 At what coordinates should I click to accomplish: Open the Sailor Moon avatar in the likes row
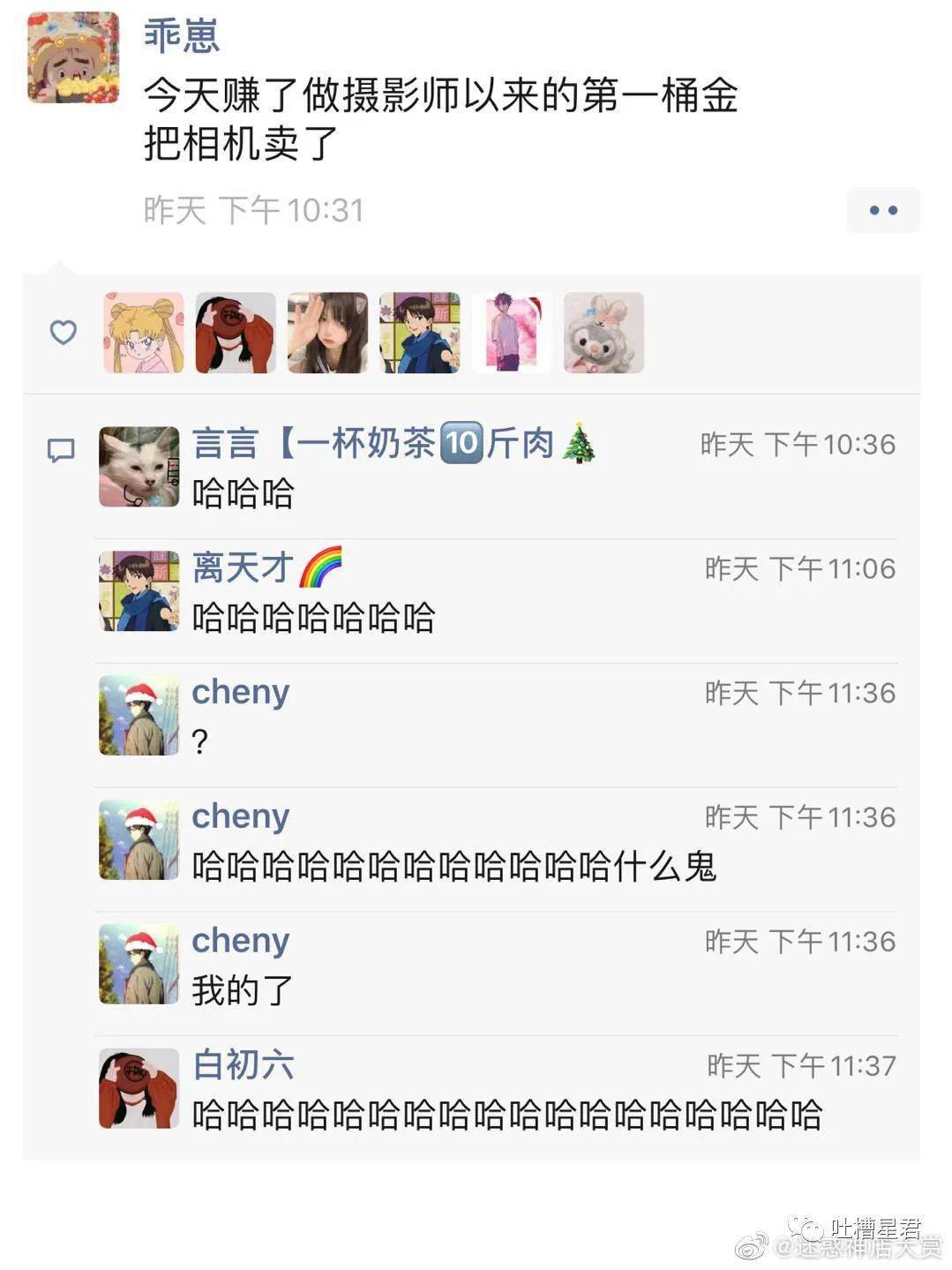(x=144, y=333)
